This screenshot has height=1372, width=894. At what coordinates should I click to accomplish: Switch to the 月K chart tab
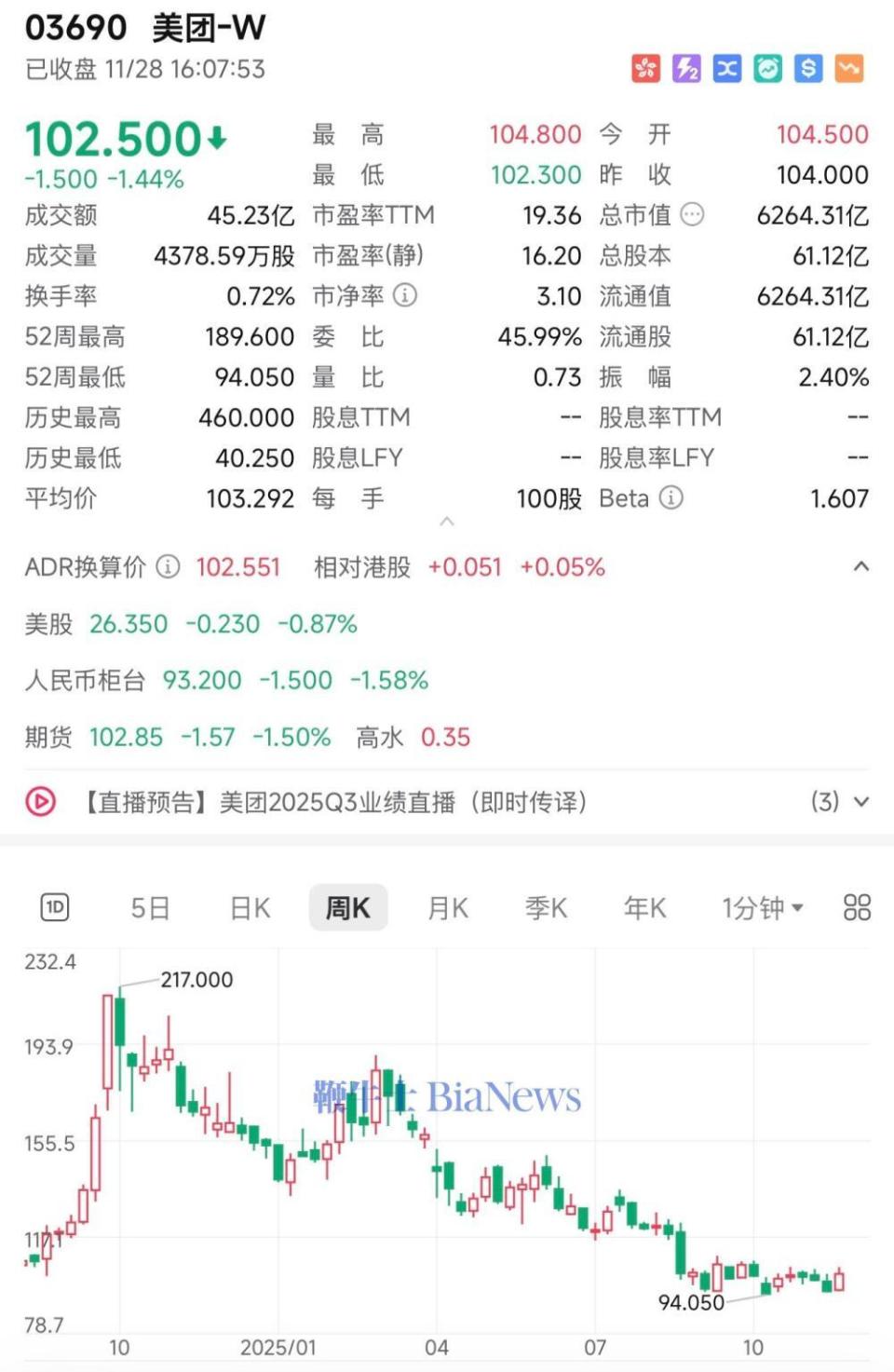tap(448, 907)
